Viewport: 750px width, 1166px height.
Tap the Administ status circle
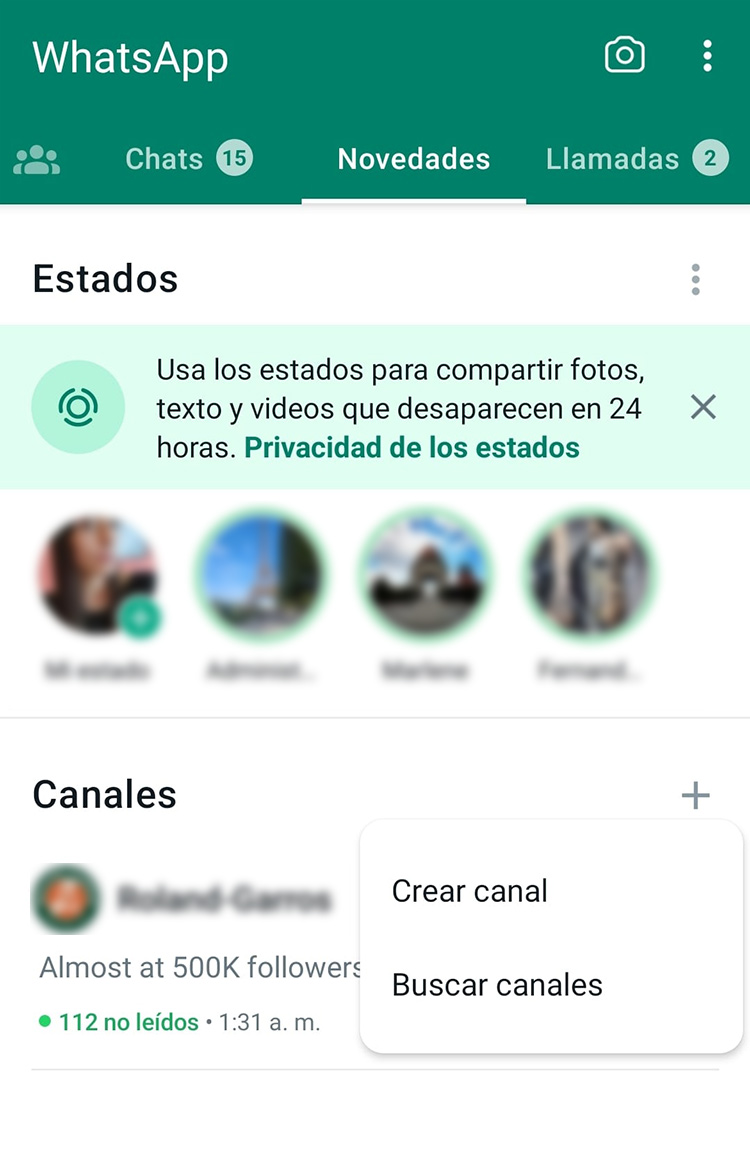(260, 574)
